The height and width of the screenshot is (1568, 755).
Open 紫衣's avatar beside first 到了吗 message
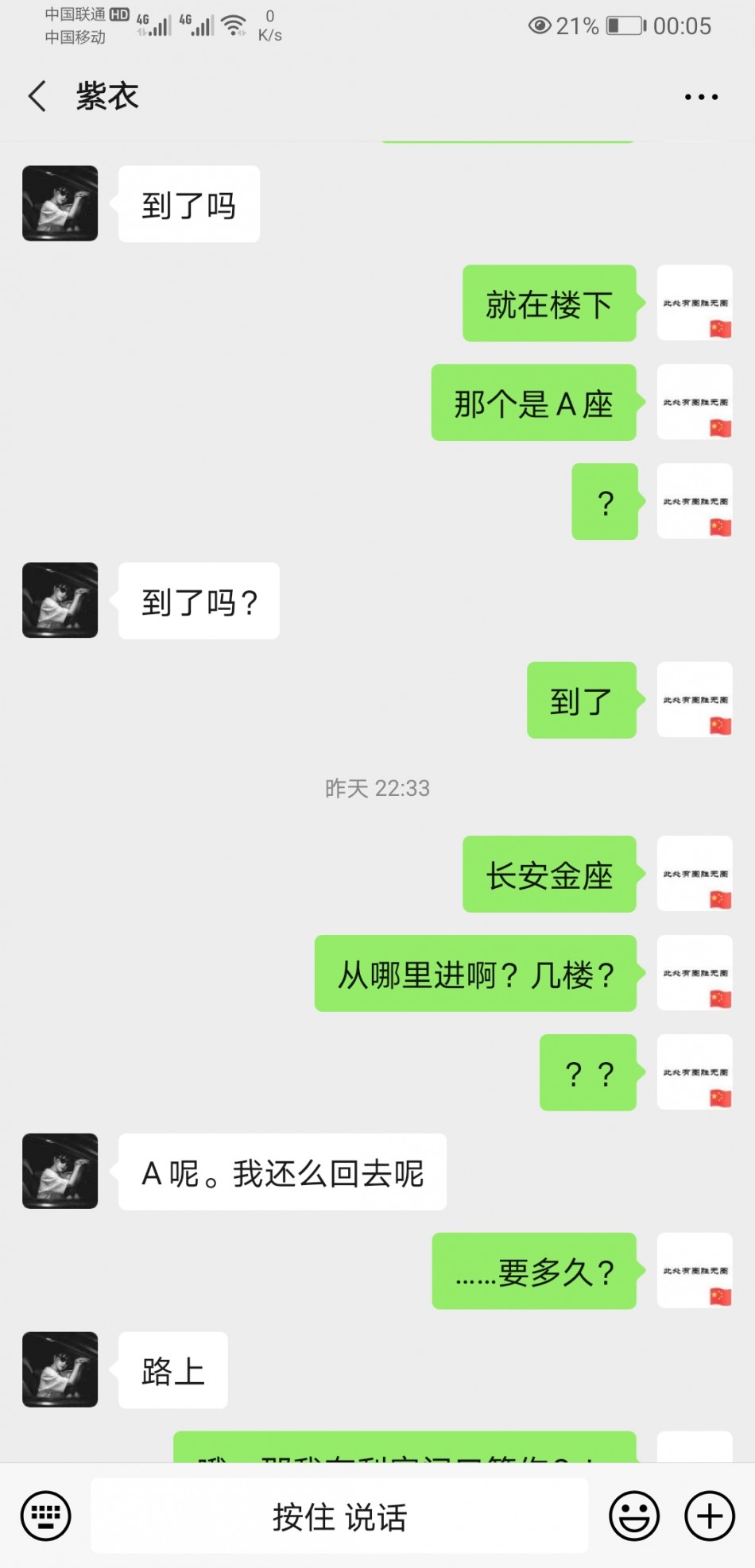click(60, 203)
